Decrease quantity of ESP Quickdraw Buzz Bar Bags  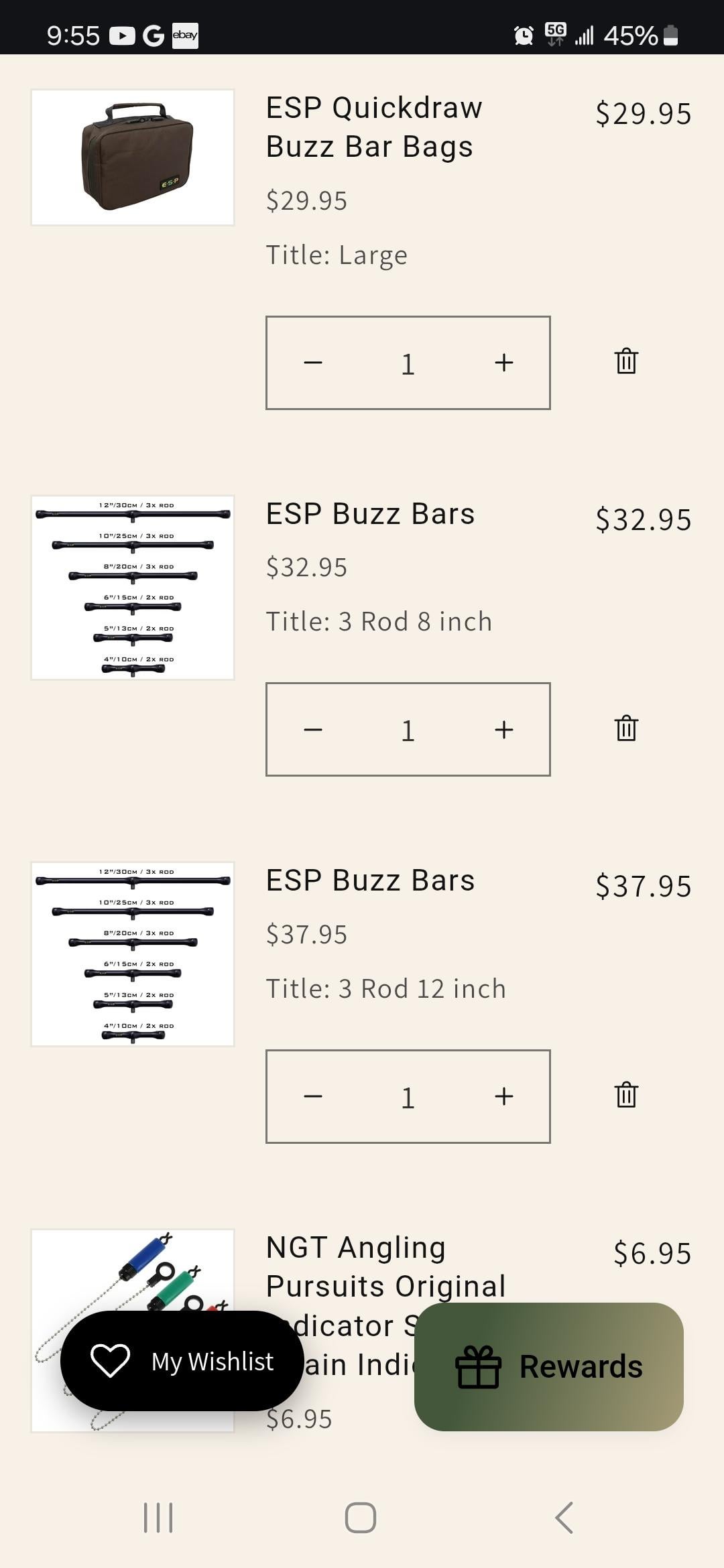[x=313, y=363]
